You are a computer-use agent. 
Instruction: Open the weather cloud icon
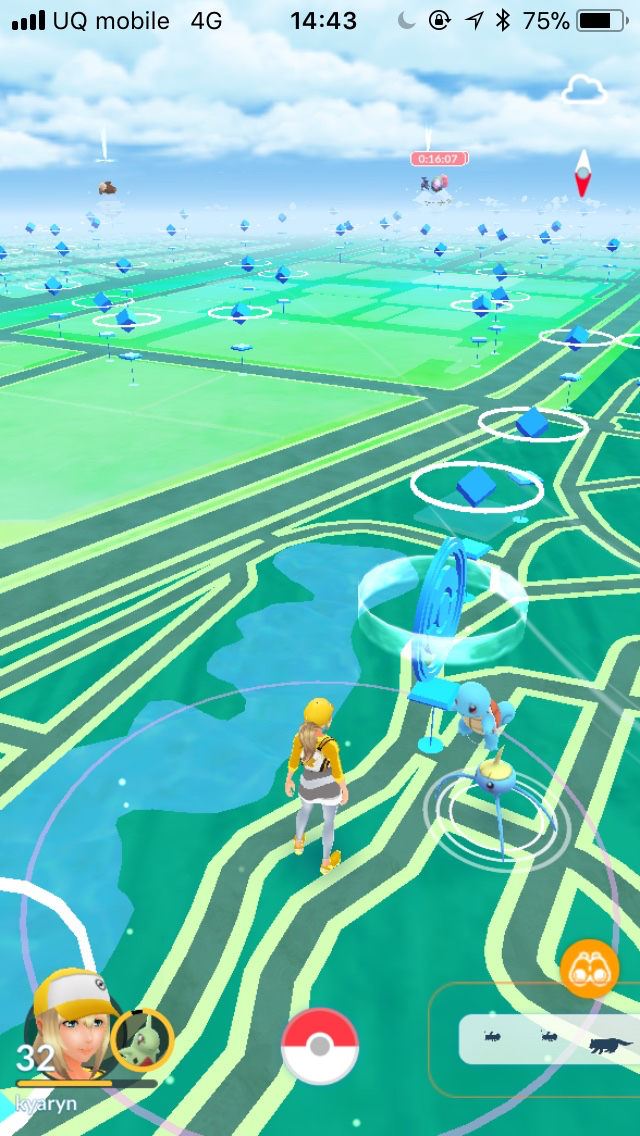(x=584, y=90)
